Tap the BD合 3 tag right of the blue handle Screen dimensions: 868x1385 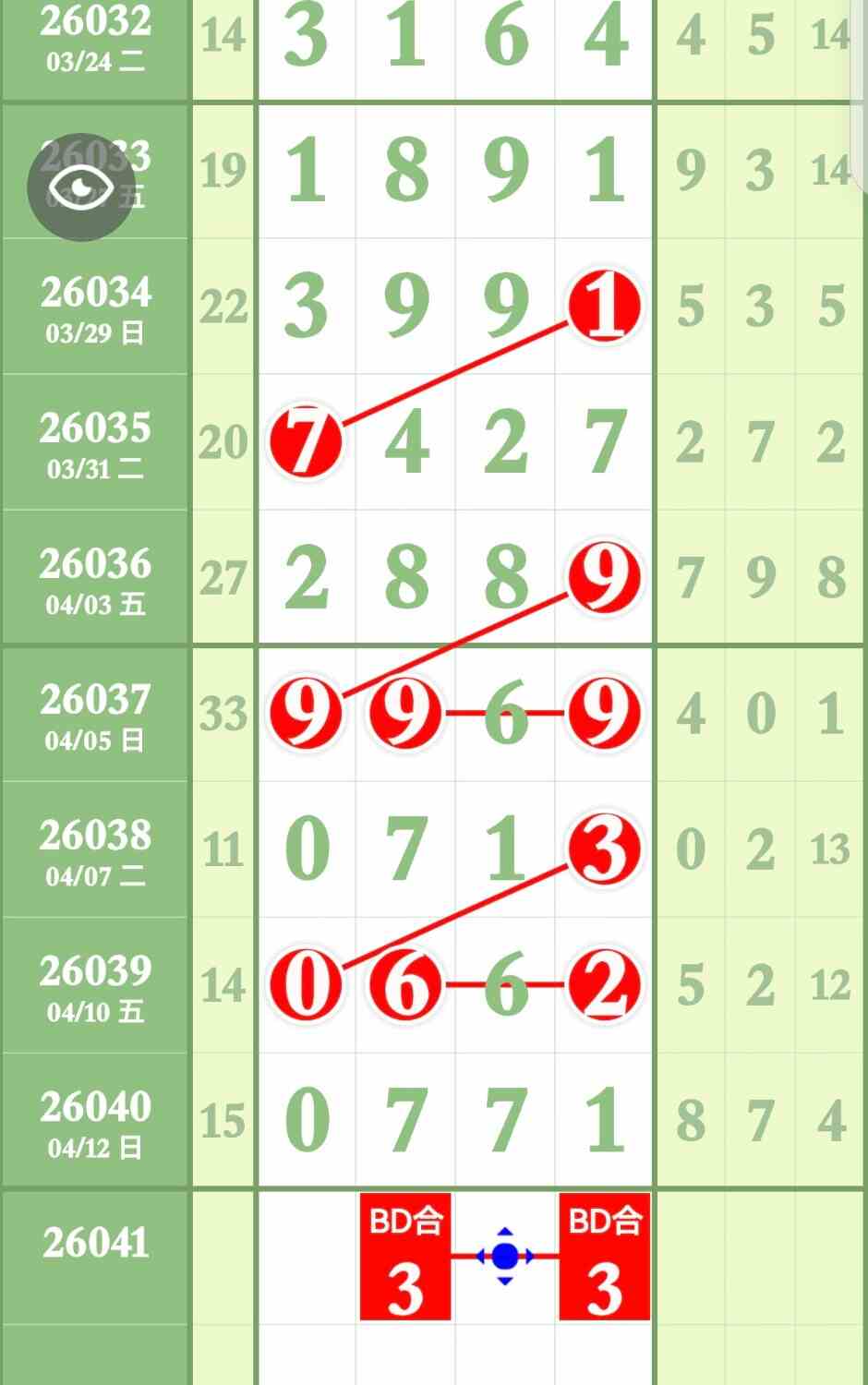pos(604,1257)
